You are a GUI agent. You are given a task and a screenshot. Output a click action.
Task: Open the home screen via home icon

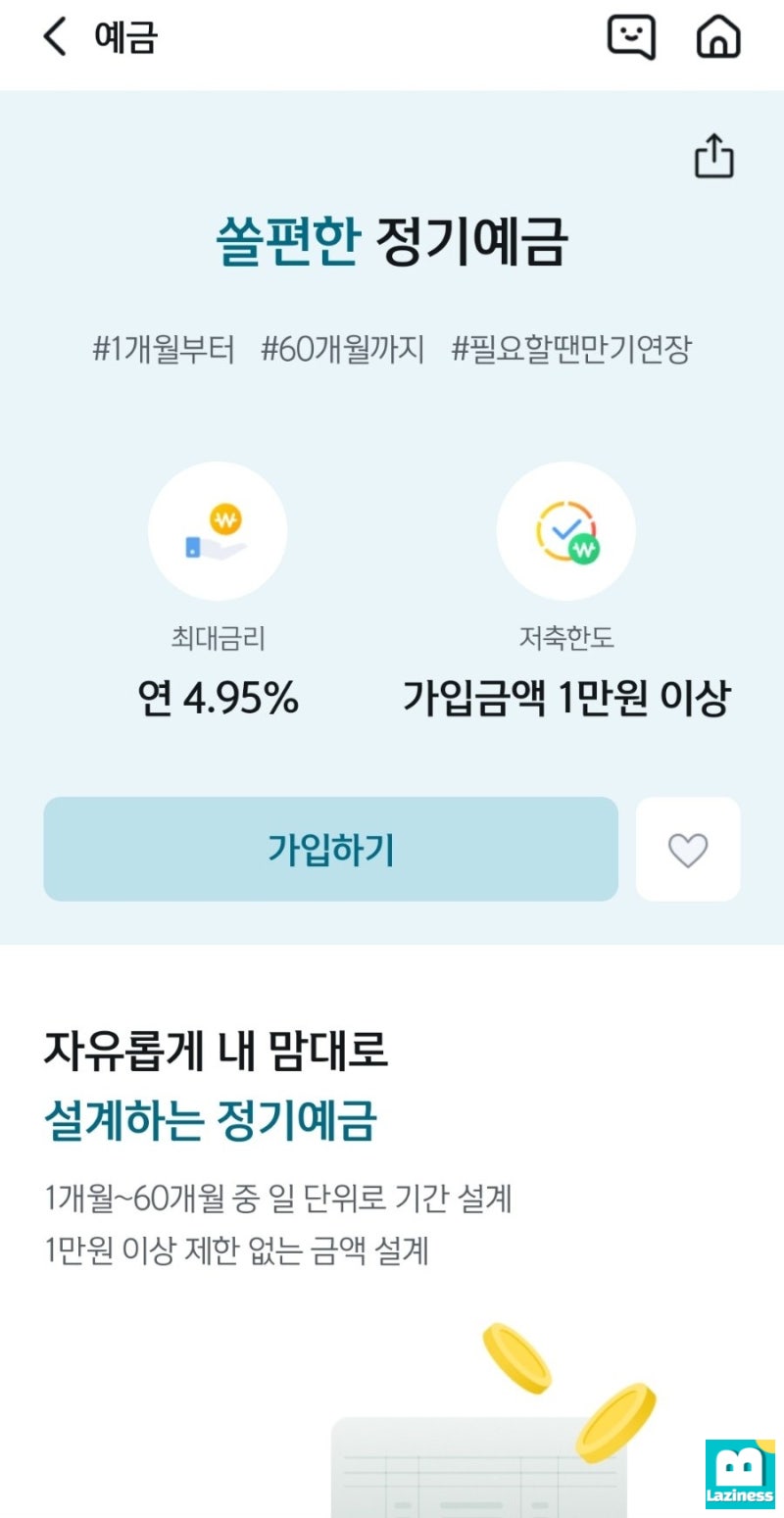720,37
